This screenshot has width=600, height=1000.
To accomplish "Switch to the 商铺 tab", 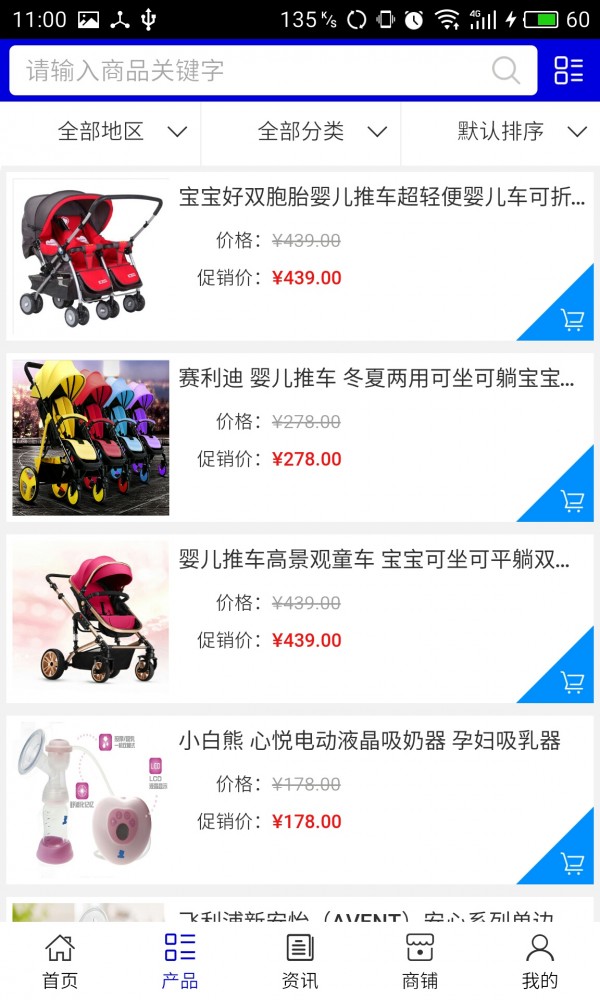I will click(x=420, y=960).
